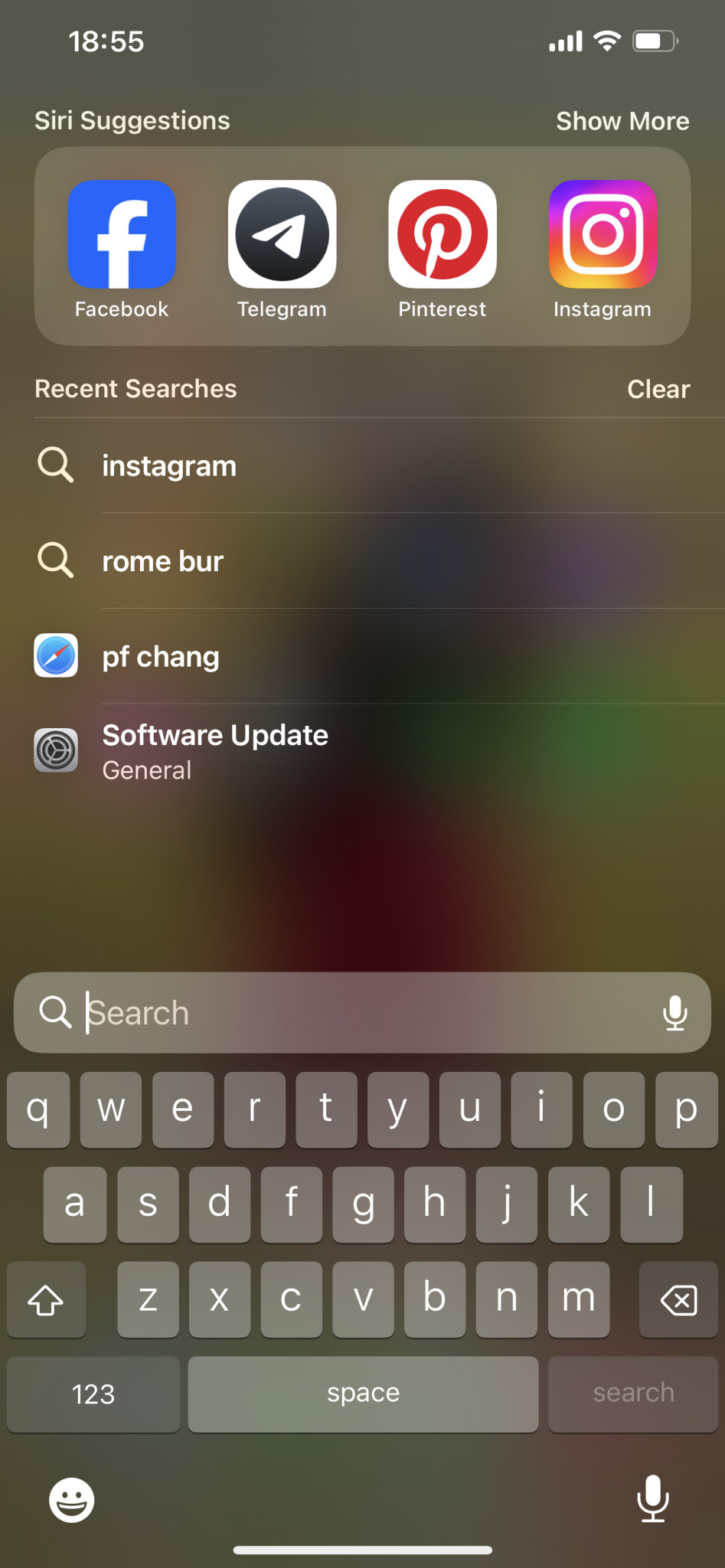
Task: Tap into the Search field
Action: pyautogui.click(x=362, y=1012)
